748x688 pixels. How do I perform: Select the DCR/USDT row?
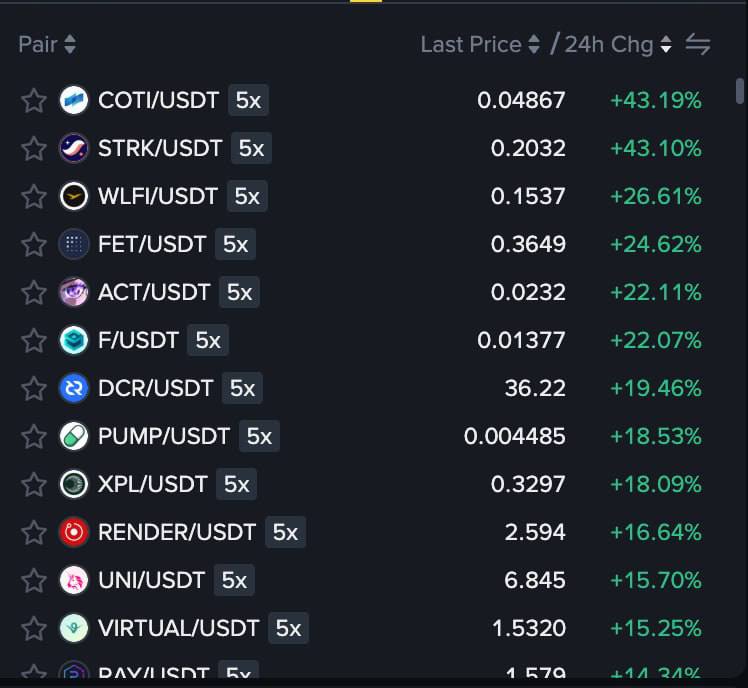point(155,388)
